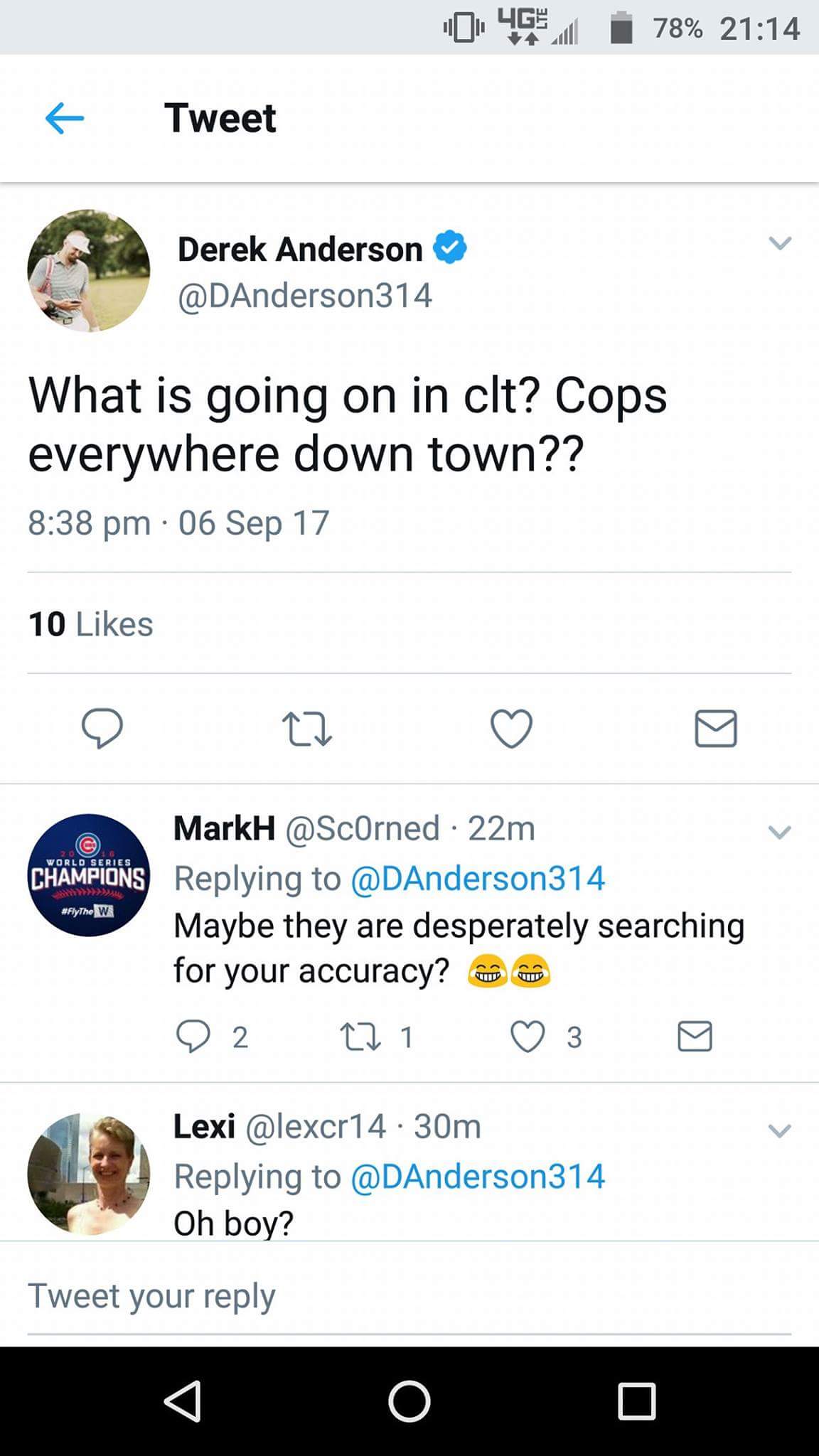
Task: Tap @DAnderson314 mention in MarkH's reply
Action: point(478,878)
